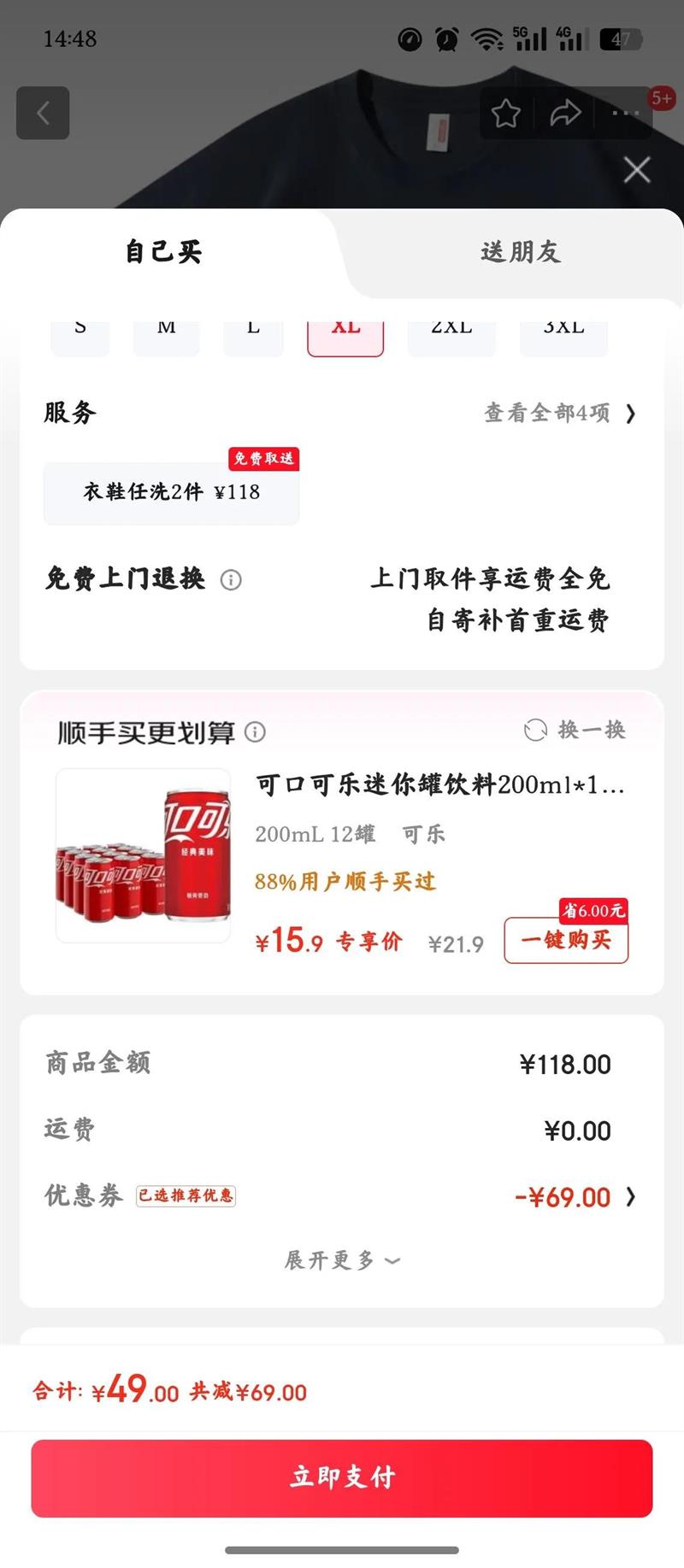This screenshot has width=684, height=1568.
Task: Open the 优惠券 coupon selection row
Action: coord(342,1196)
